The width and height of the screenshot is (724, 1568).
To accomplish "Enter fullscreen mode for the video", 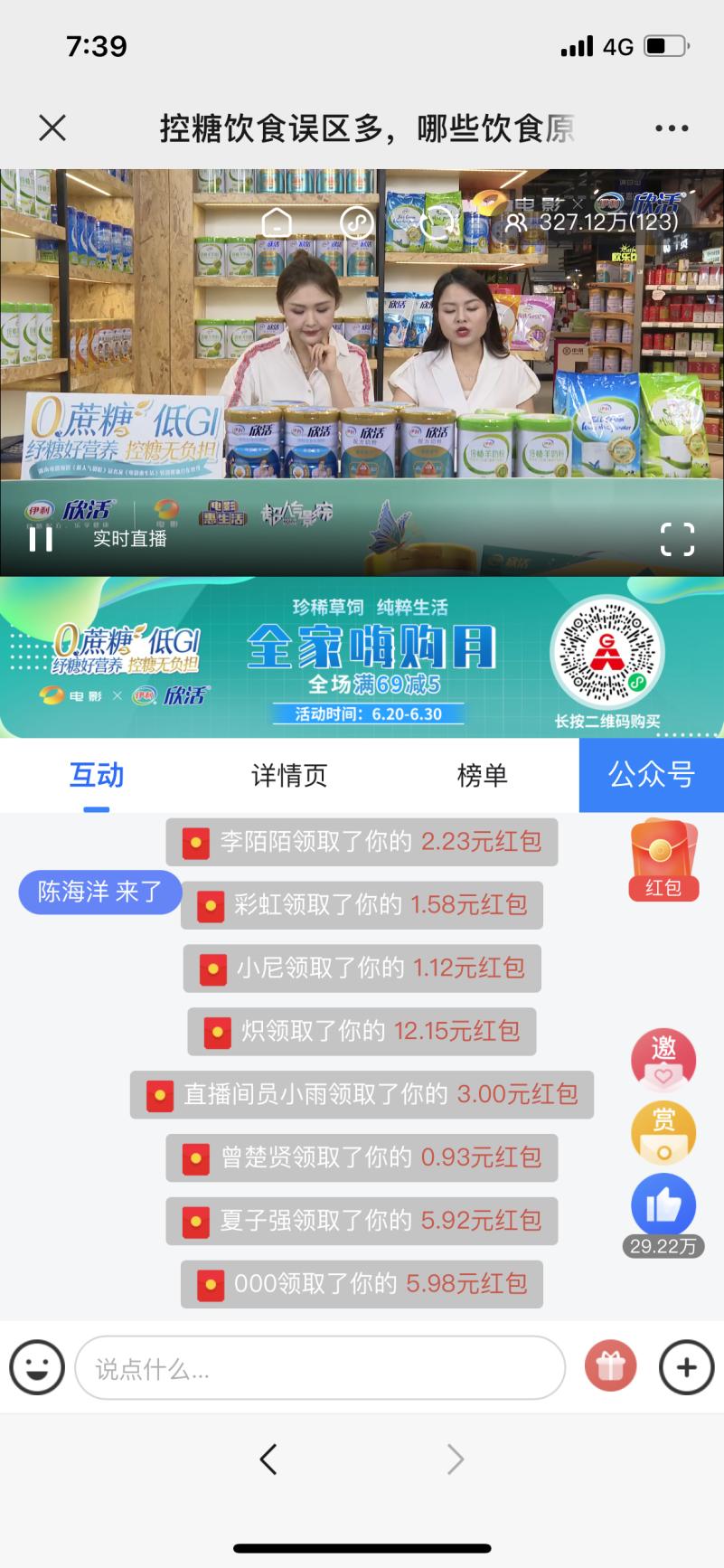I will coord(676,538).
